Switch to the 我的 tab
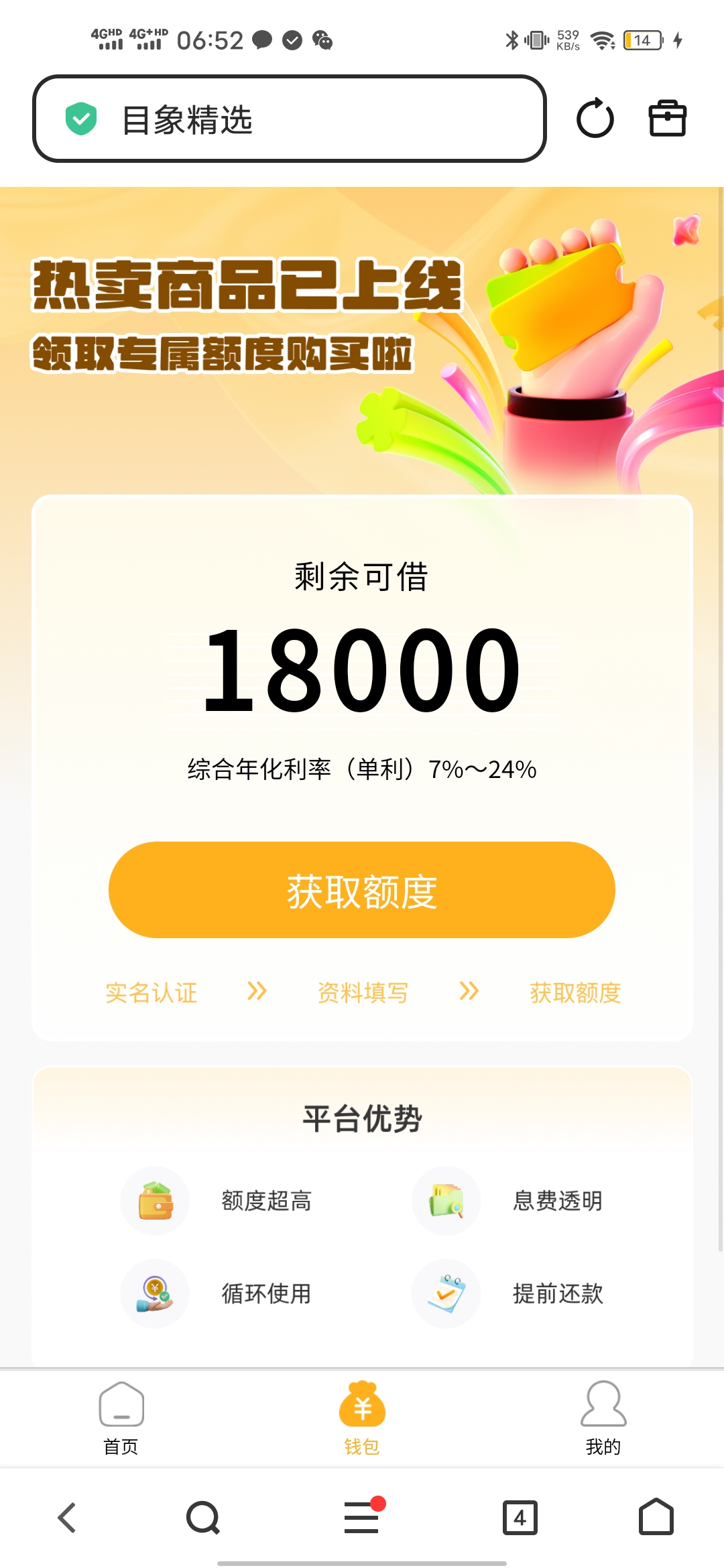This screenshot has width=724, height=1568. 603,1418
